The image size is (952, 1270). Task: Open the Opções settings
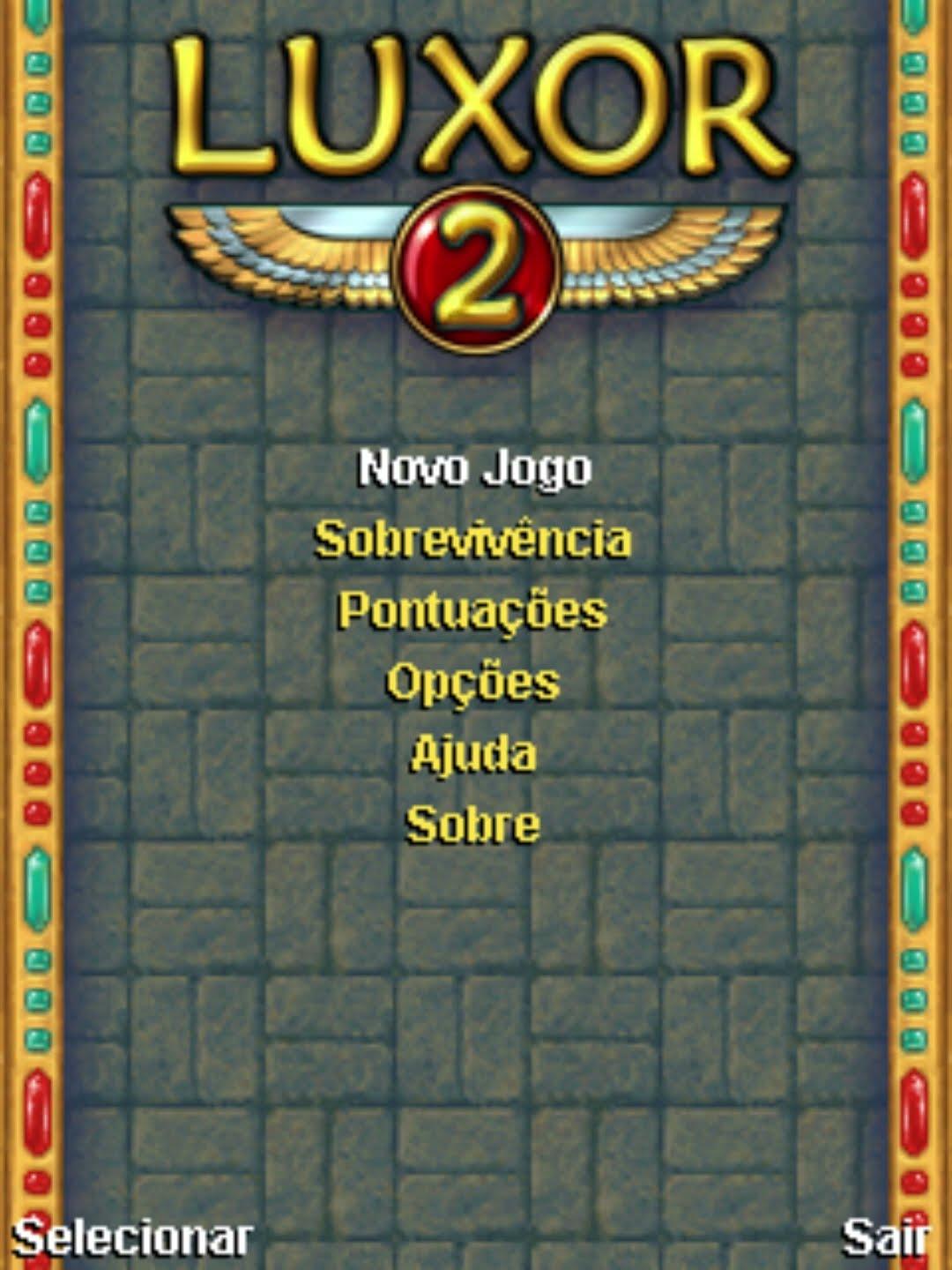[x=473, y=683]
